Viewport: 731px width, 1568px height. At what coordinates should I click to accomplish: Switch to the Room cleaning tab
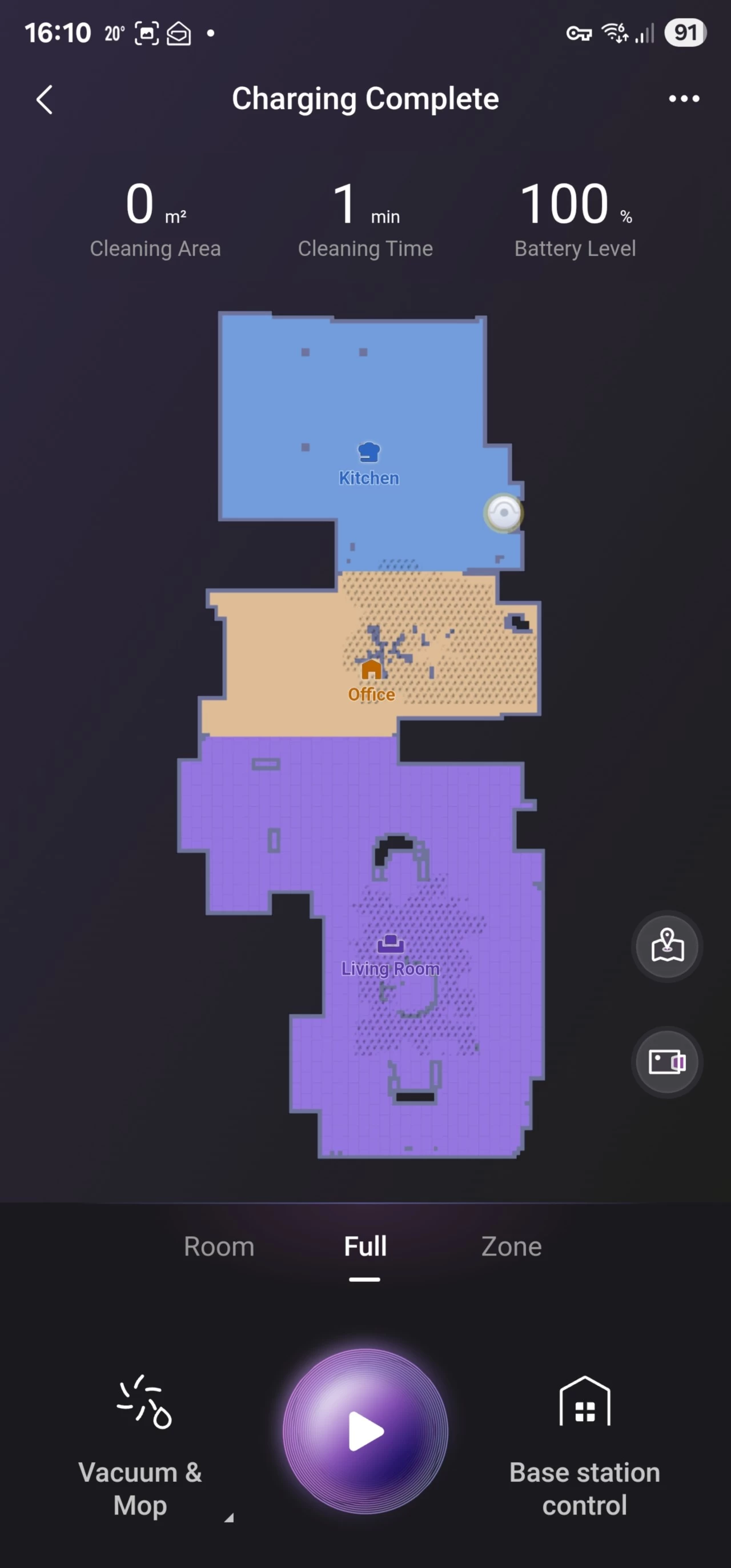pyautogui.click(x=219, y=1246)
